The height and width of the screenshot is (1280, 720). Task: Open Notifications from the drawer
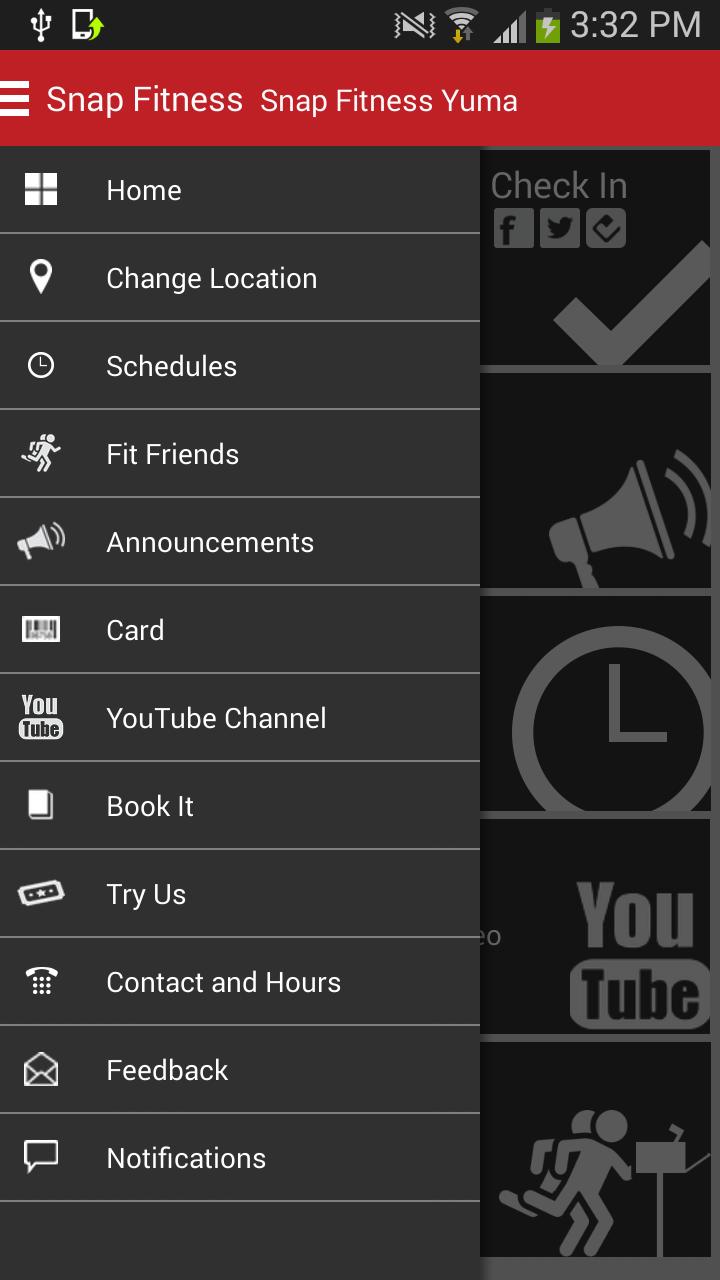[240, 1158]
